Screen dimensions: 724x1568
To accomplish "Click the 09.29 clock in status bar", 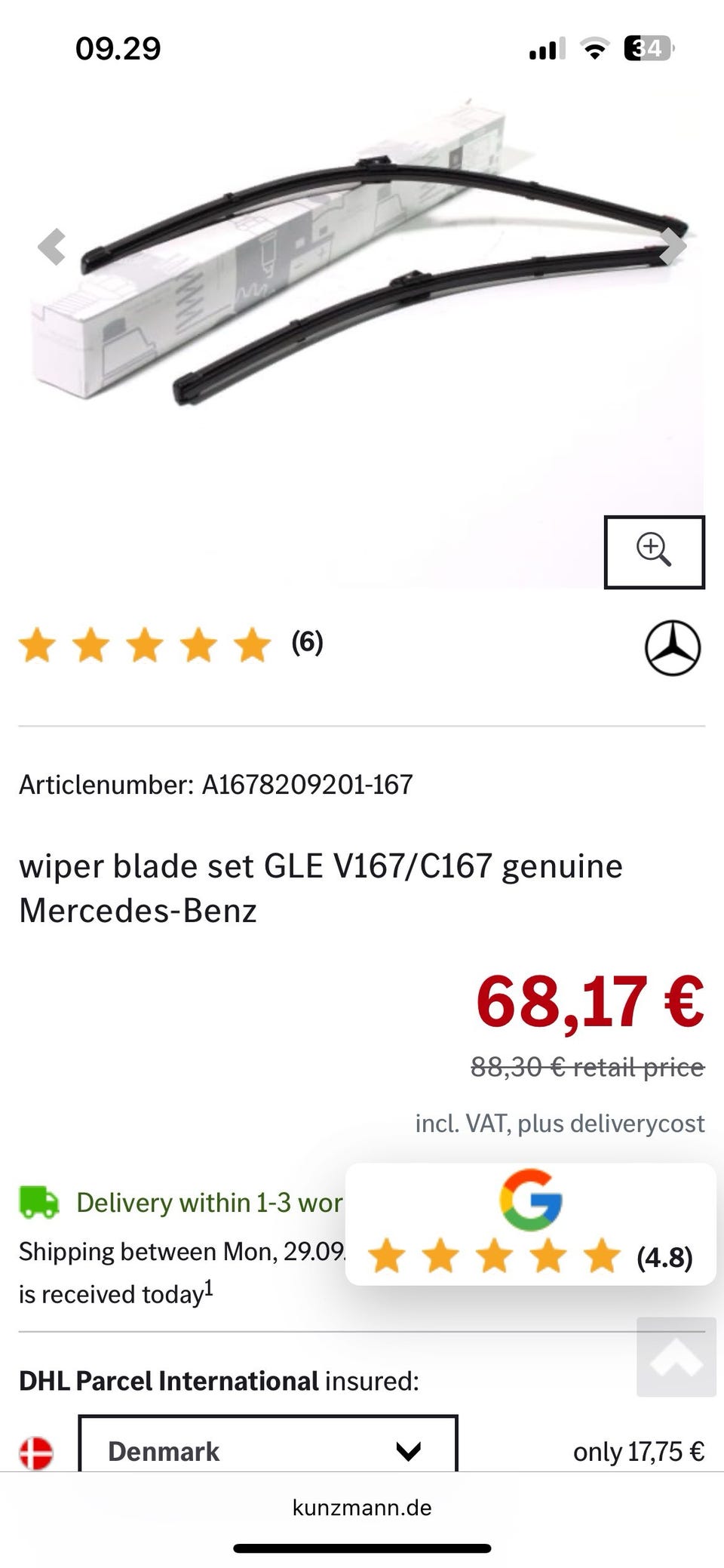I will [x=118, y=48].
